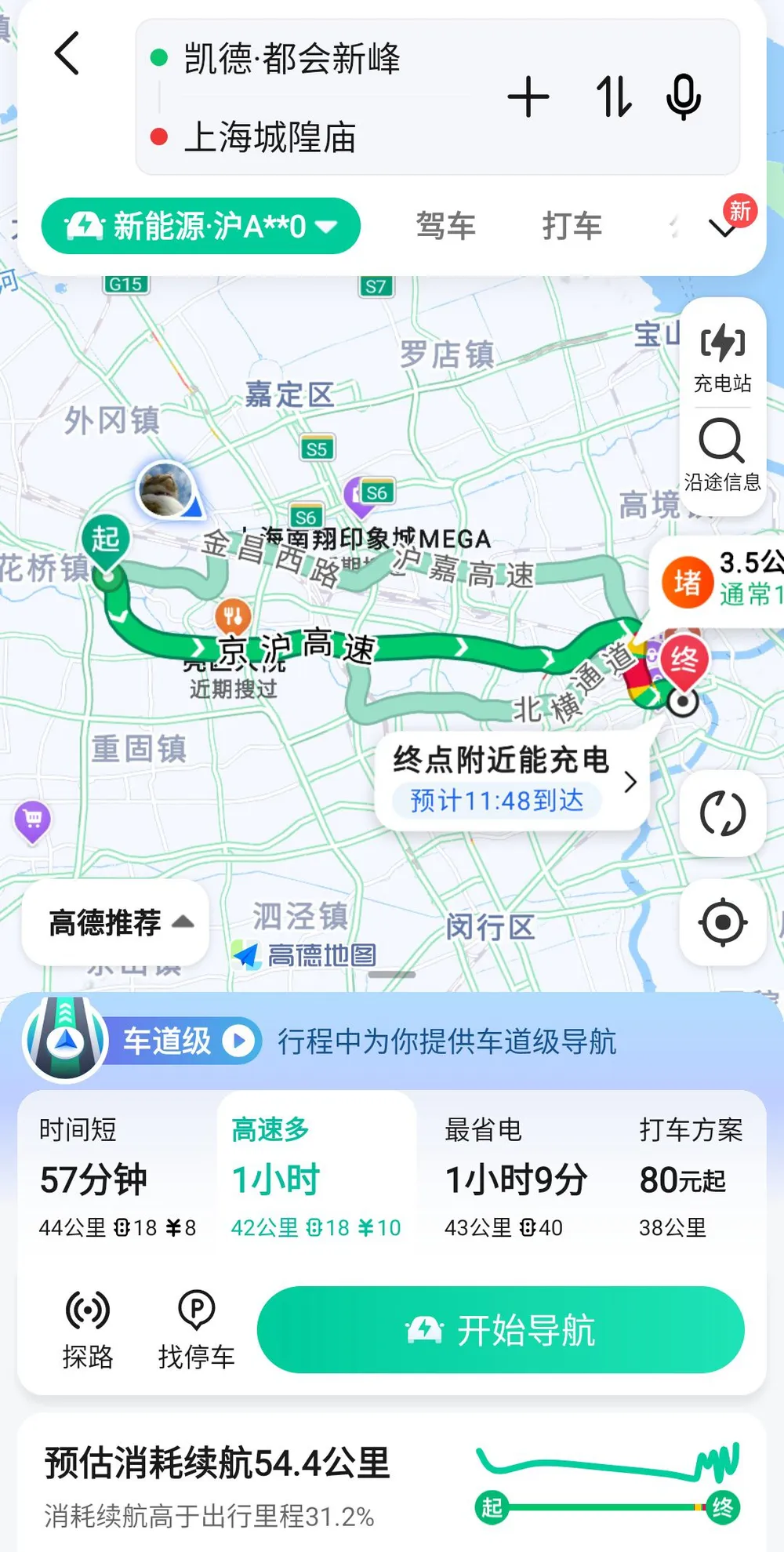
Task: Add a waypoint with plus icon
Action: [x=528, y=97]
